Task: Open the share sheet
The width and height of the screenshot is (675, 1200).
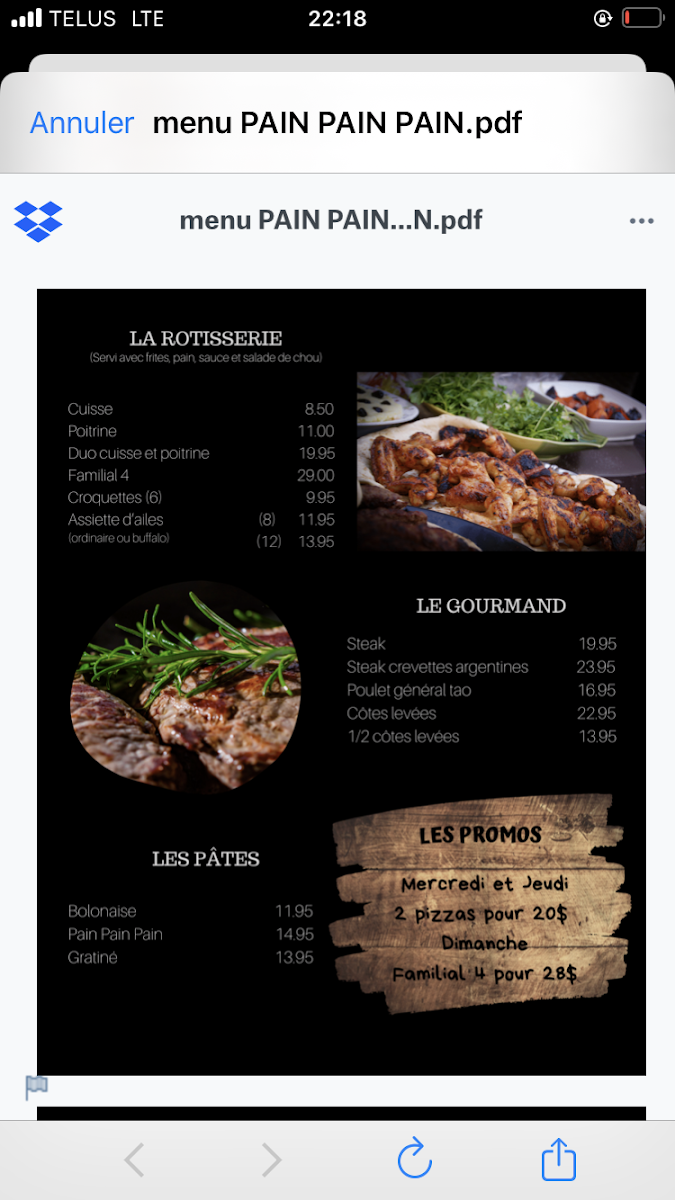Action: (x=559, y=1158)
